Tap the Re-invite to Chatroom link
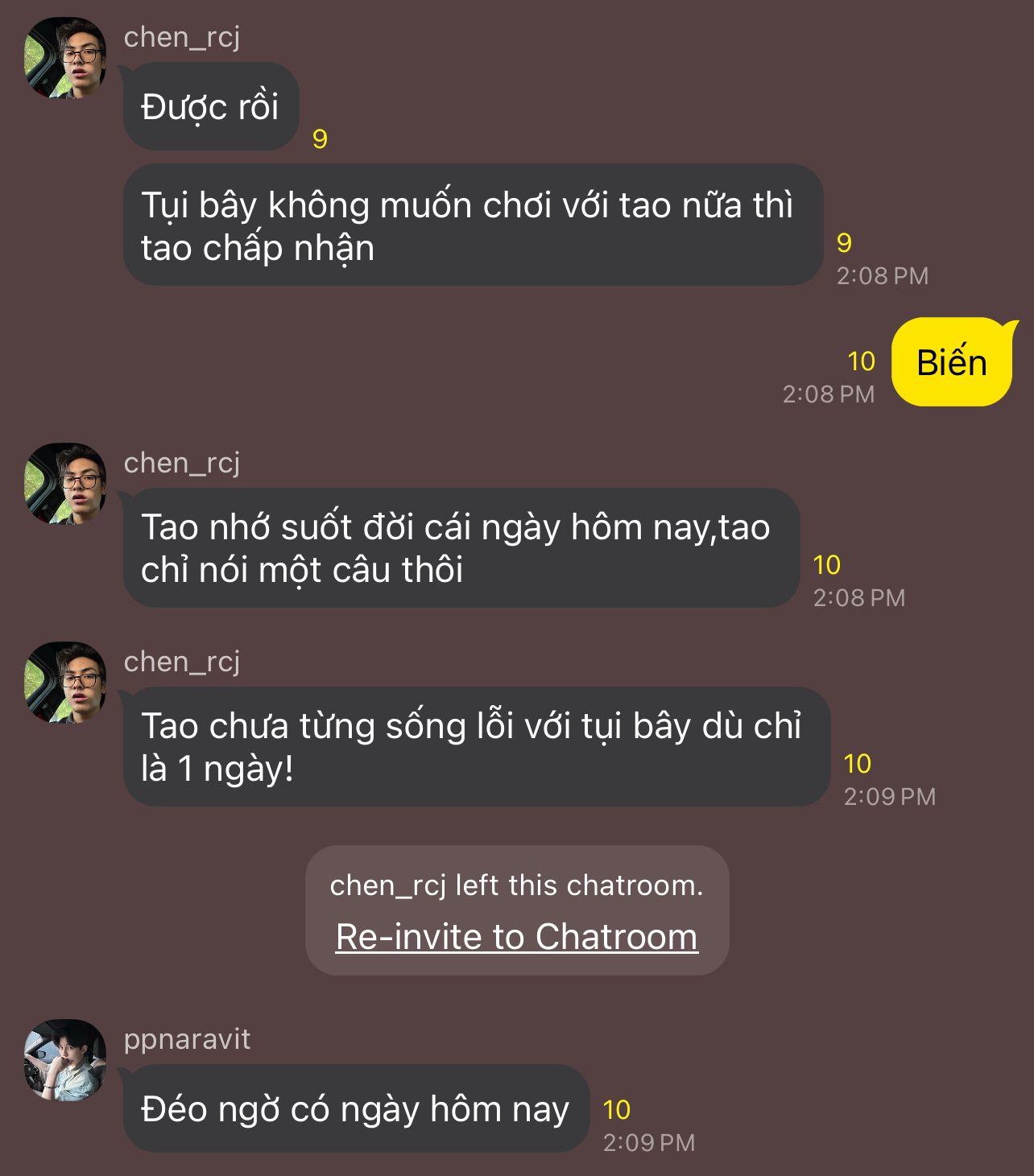Screen dimensions: 1034x1176 click(x=516, y=937)
